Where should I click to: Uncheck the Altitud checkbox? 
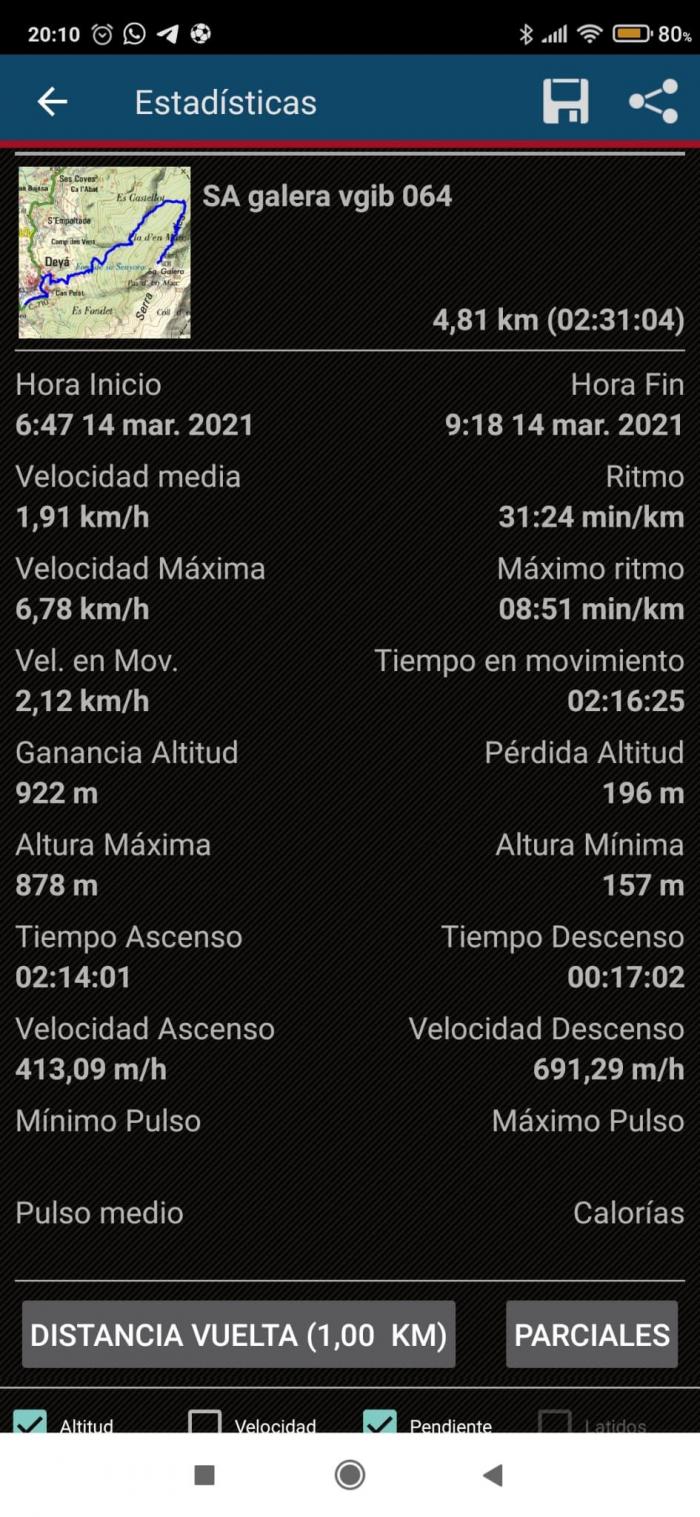click(30, 1422)
